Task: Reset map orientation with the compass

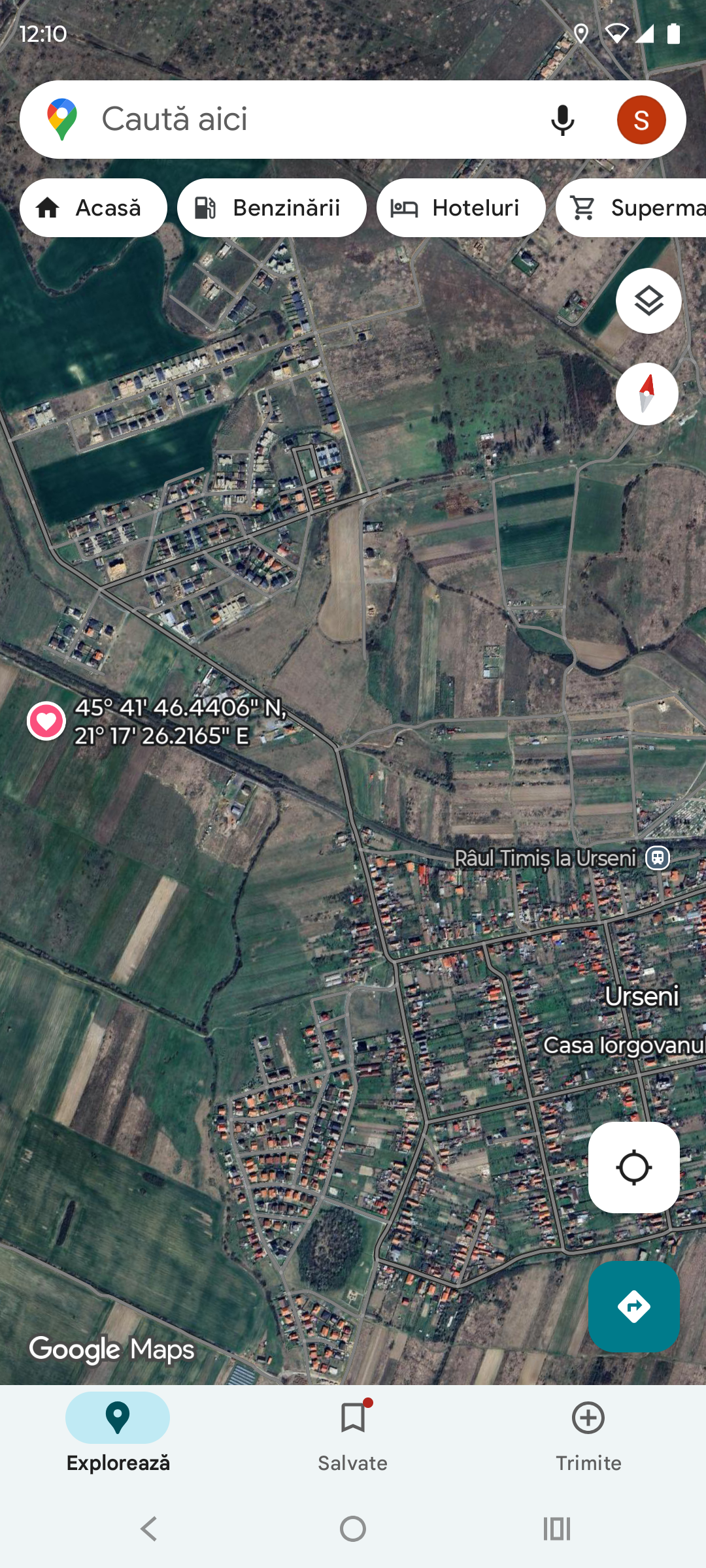Action: point(647,394)
